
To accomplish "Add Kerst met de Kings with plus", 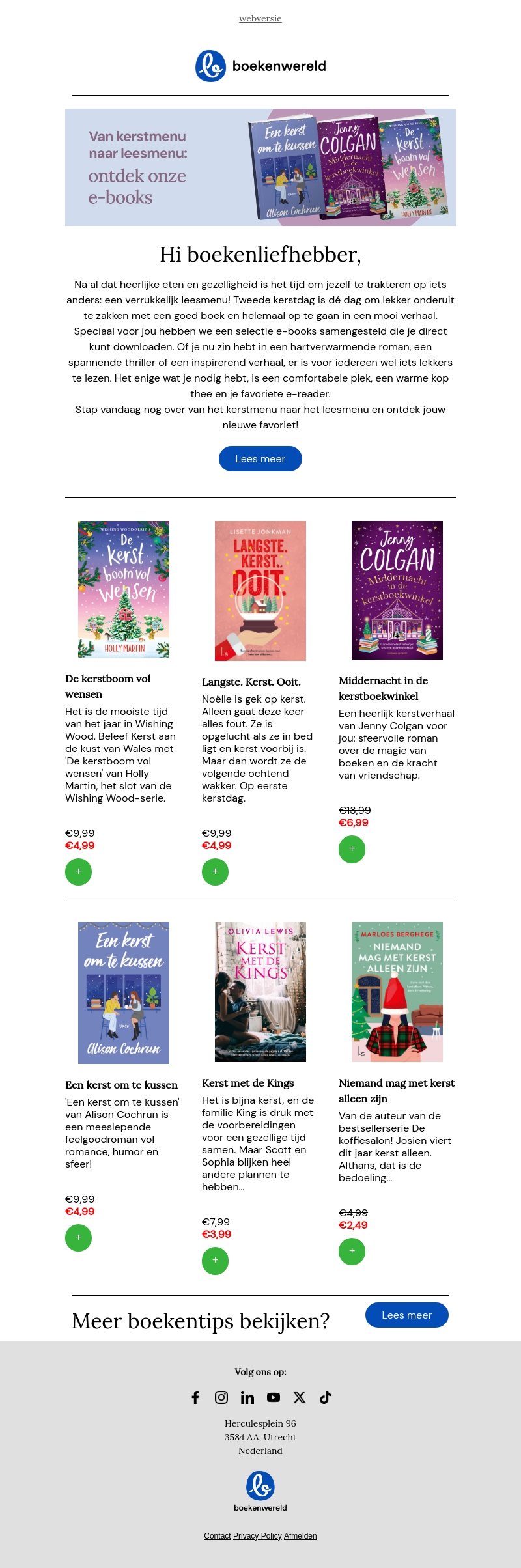I will click(215, 1260).
